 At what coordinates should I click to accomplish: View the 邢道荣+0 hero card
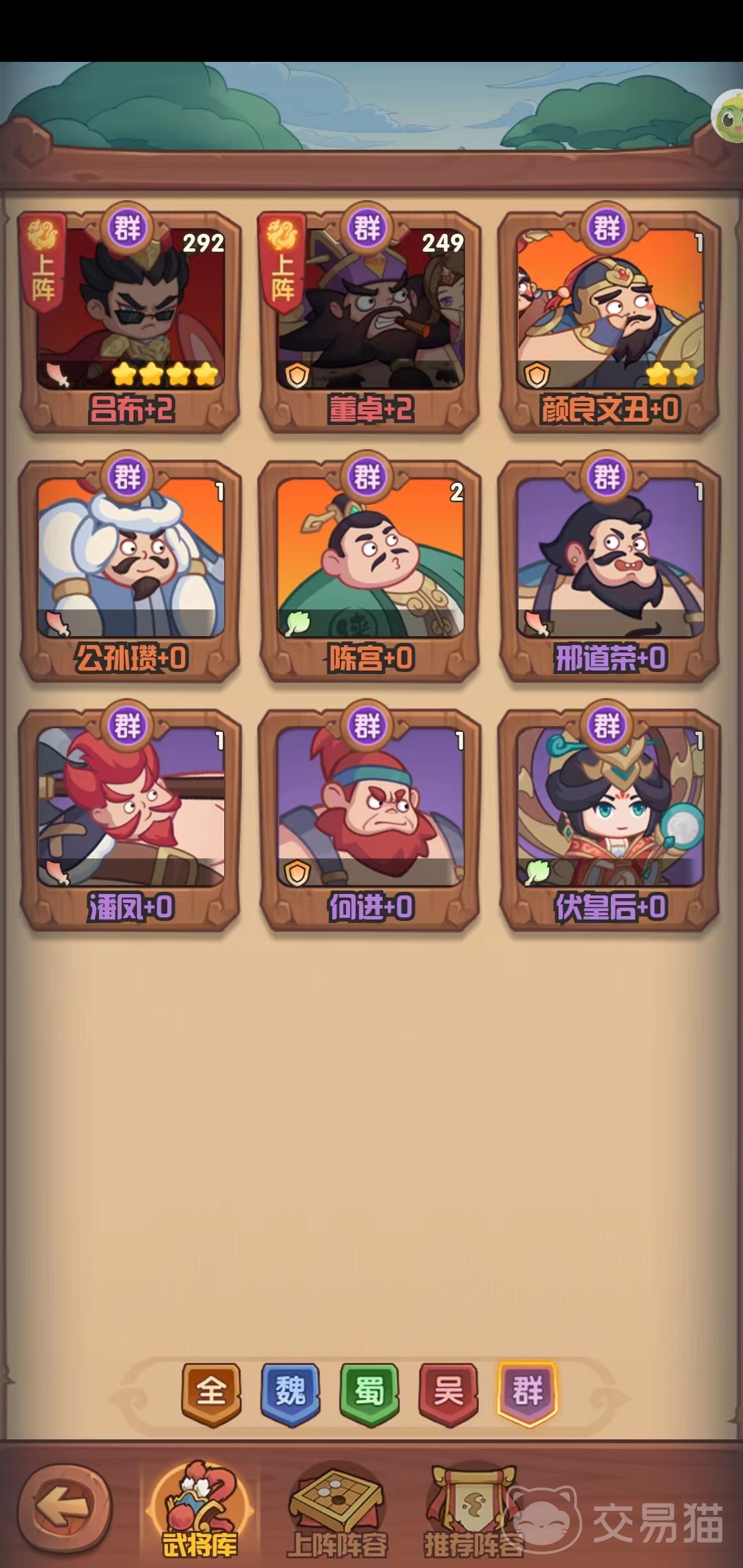[x=610, y=569]
